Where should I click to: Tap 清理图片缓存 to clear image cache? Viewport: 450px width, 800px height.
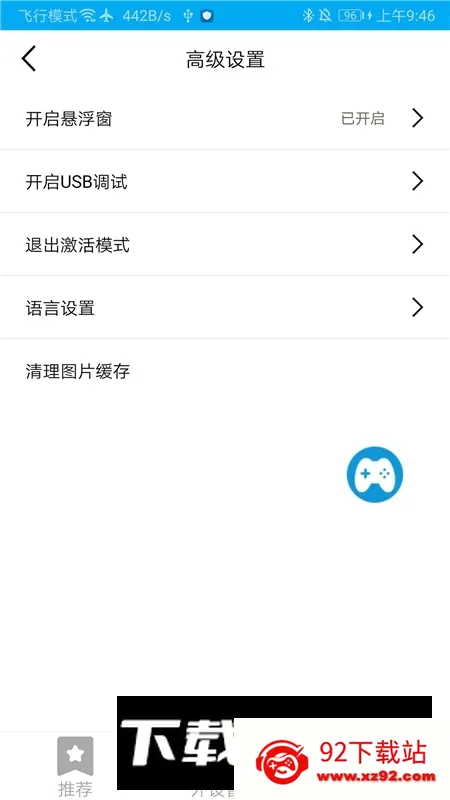click(225, 371)
